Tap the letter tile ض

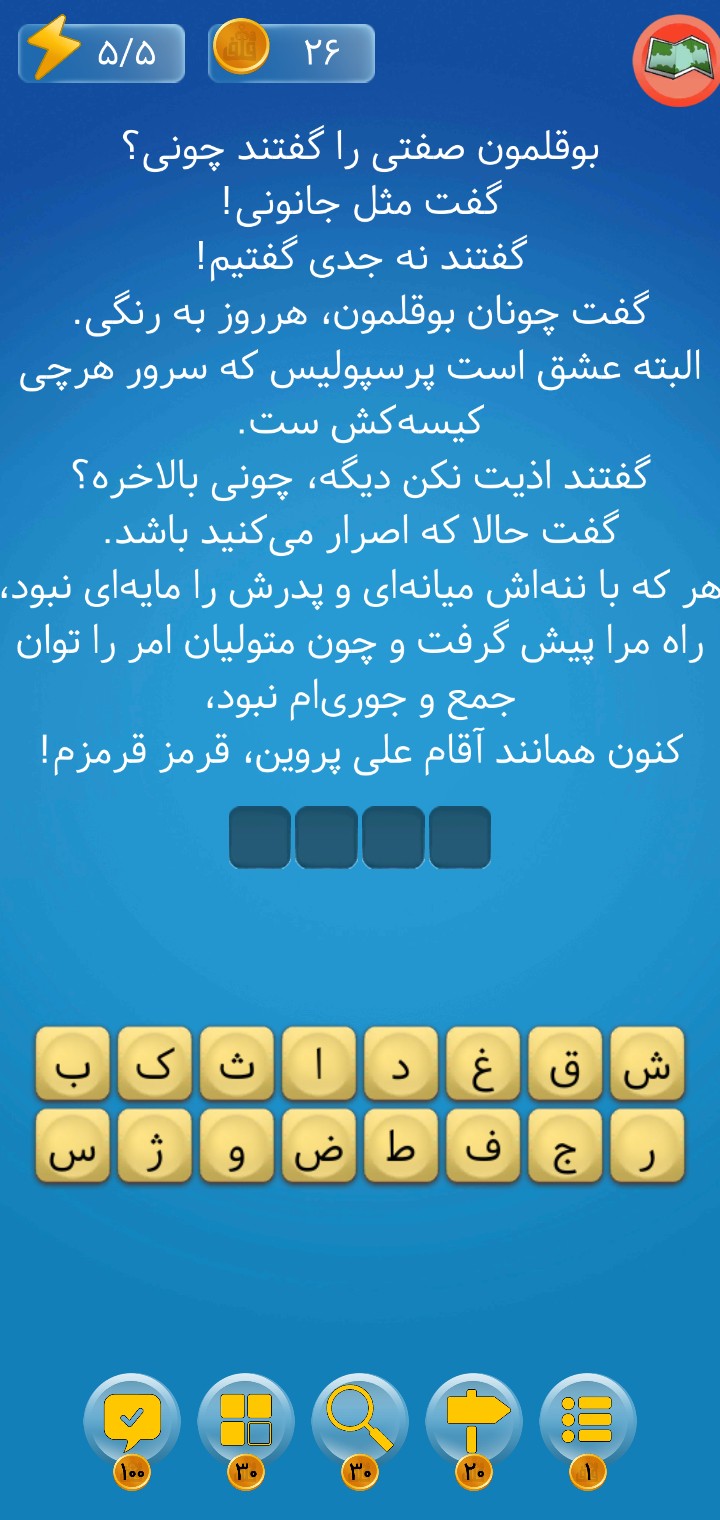click(319, 1145)
